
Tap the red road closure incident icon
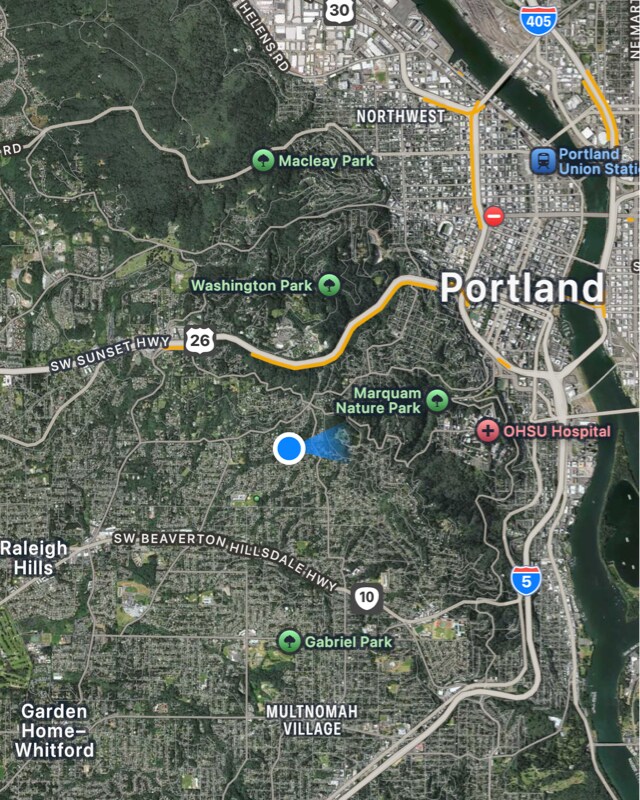(x=494, y=216)
